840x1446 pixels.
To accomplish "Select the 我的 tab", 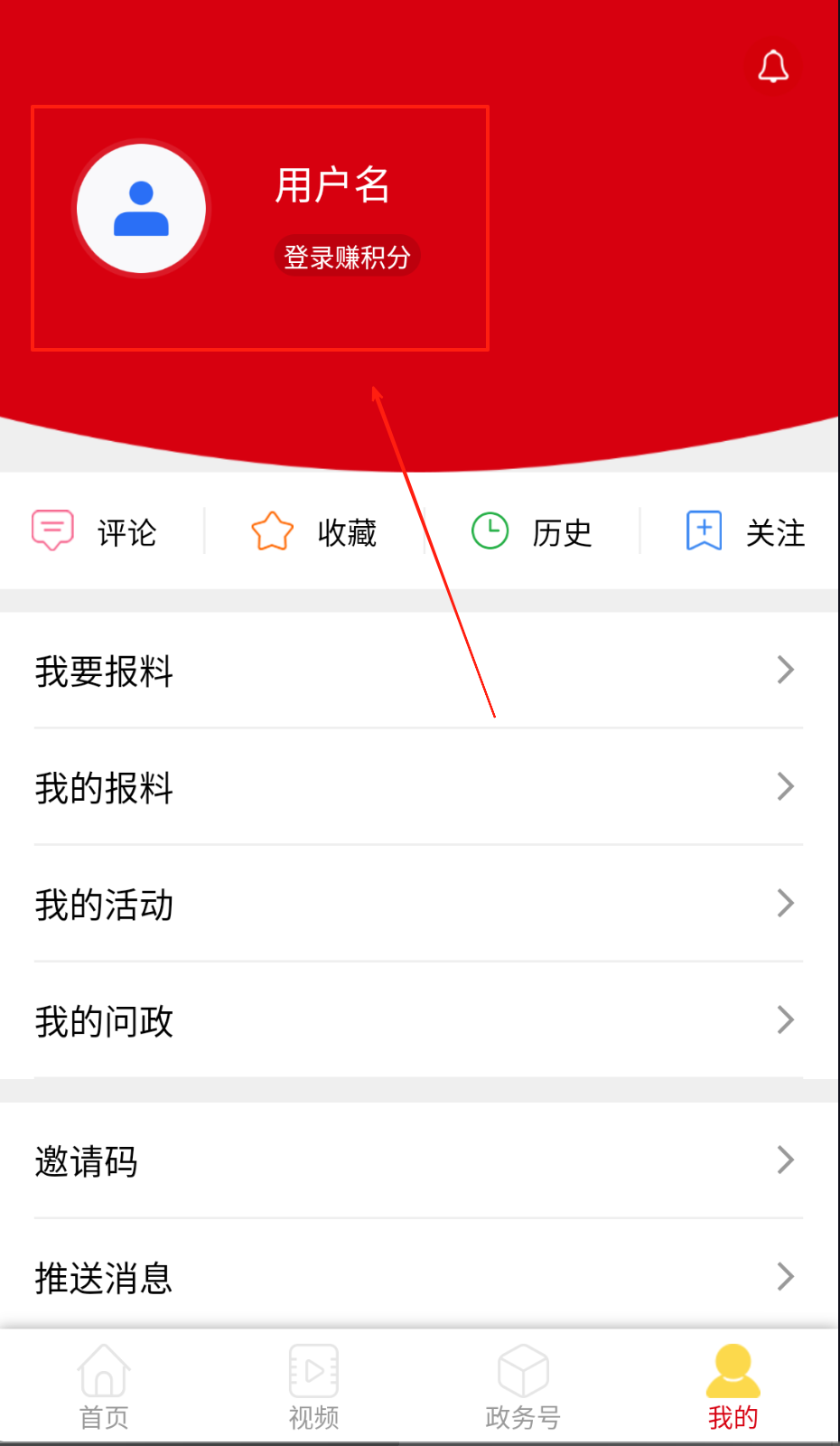I will point(733,1387).
